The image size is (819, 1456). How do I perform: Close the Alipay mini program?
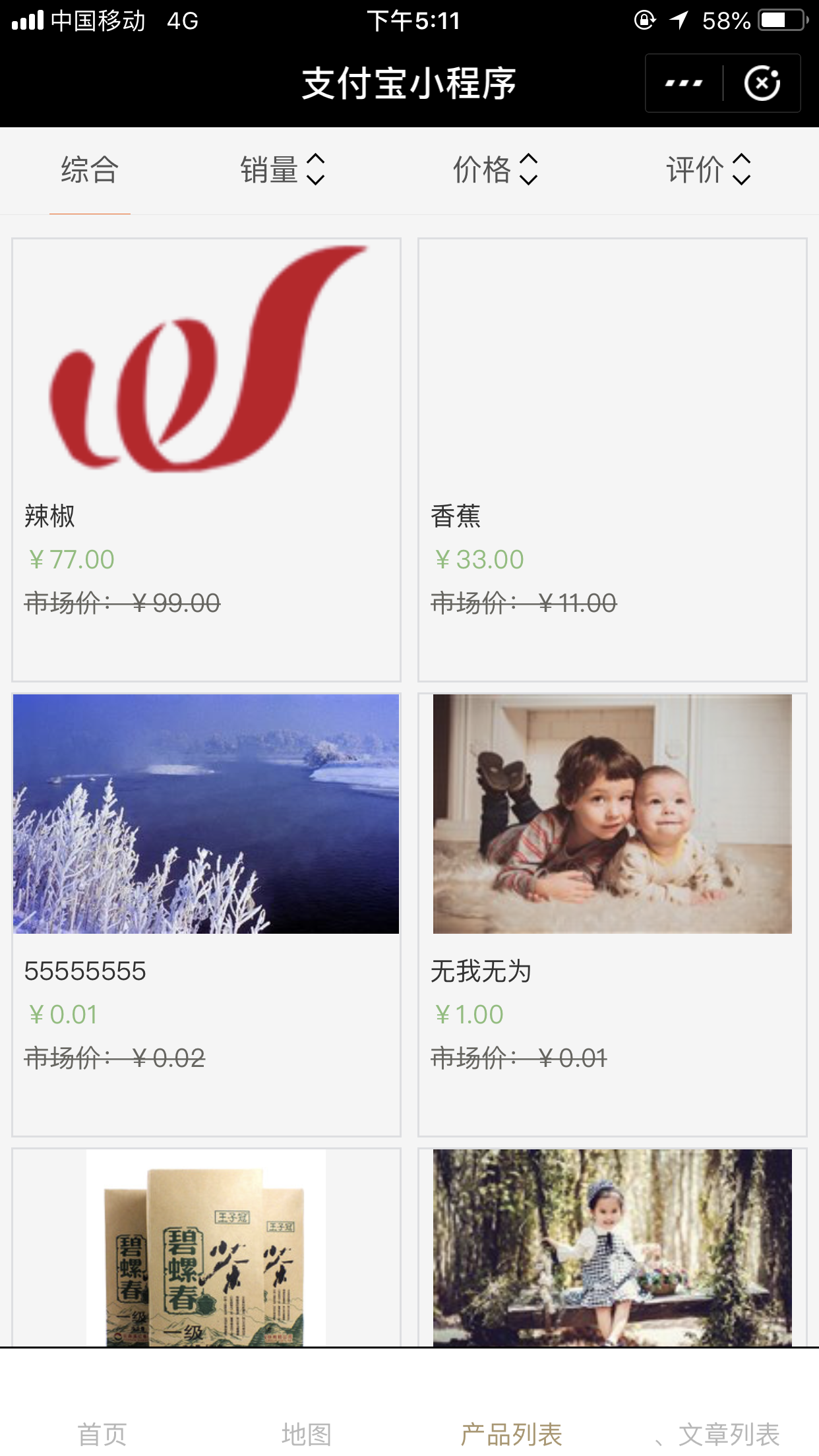point(762,84)
